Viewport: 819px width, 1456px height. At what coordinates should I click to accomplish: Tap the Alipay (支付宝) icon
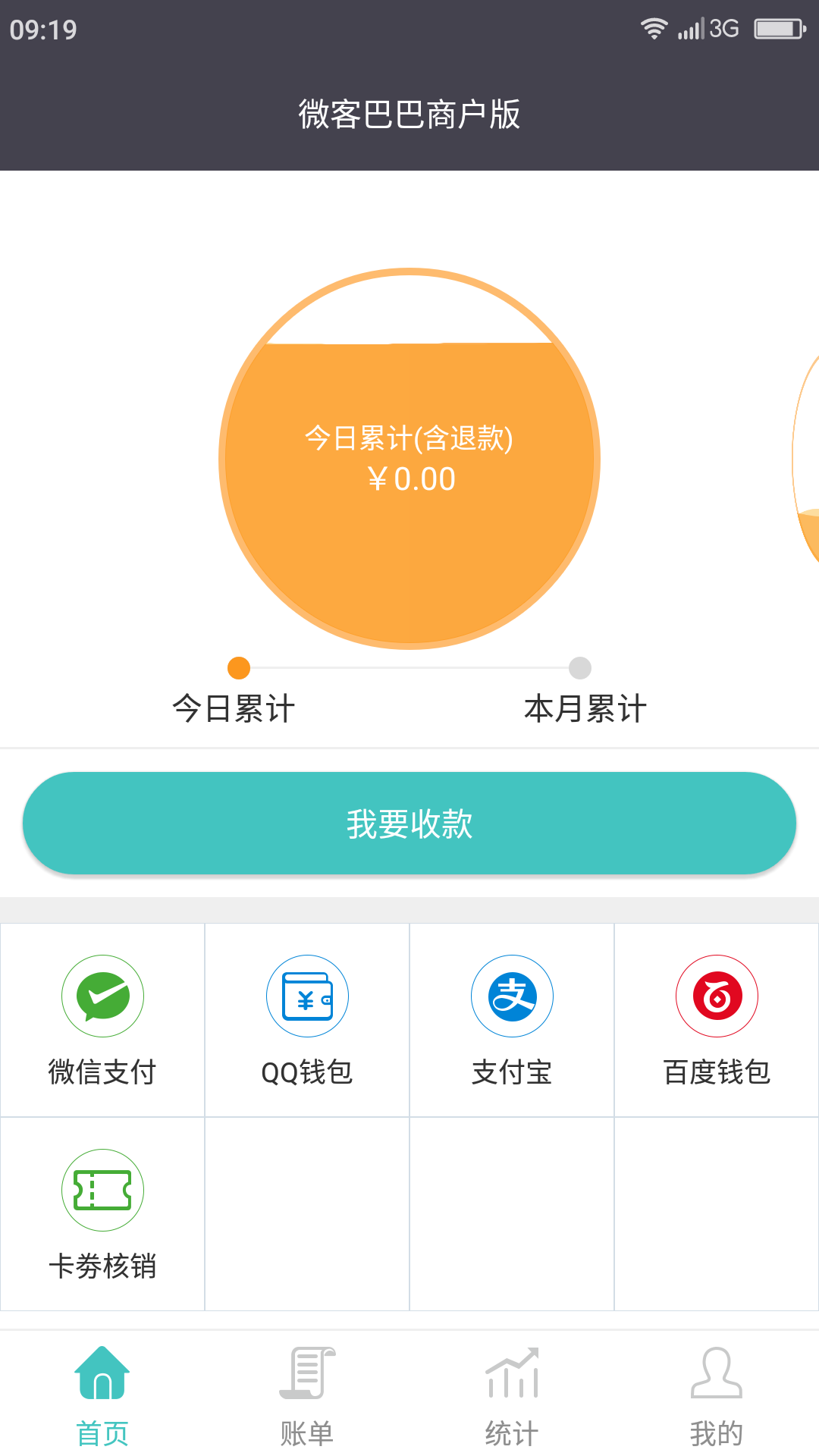pyautogui.click(x=511, y=996)
